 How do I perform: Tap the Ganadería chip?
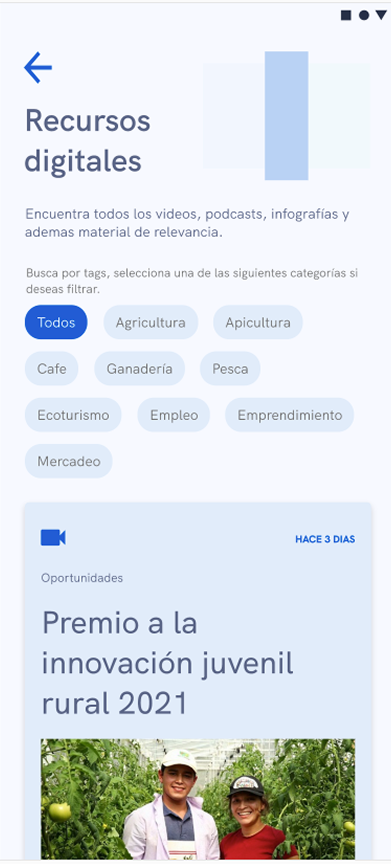(x=139, y=369)
